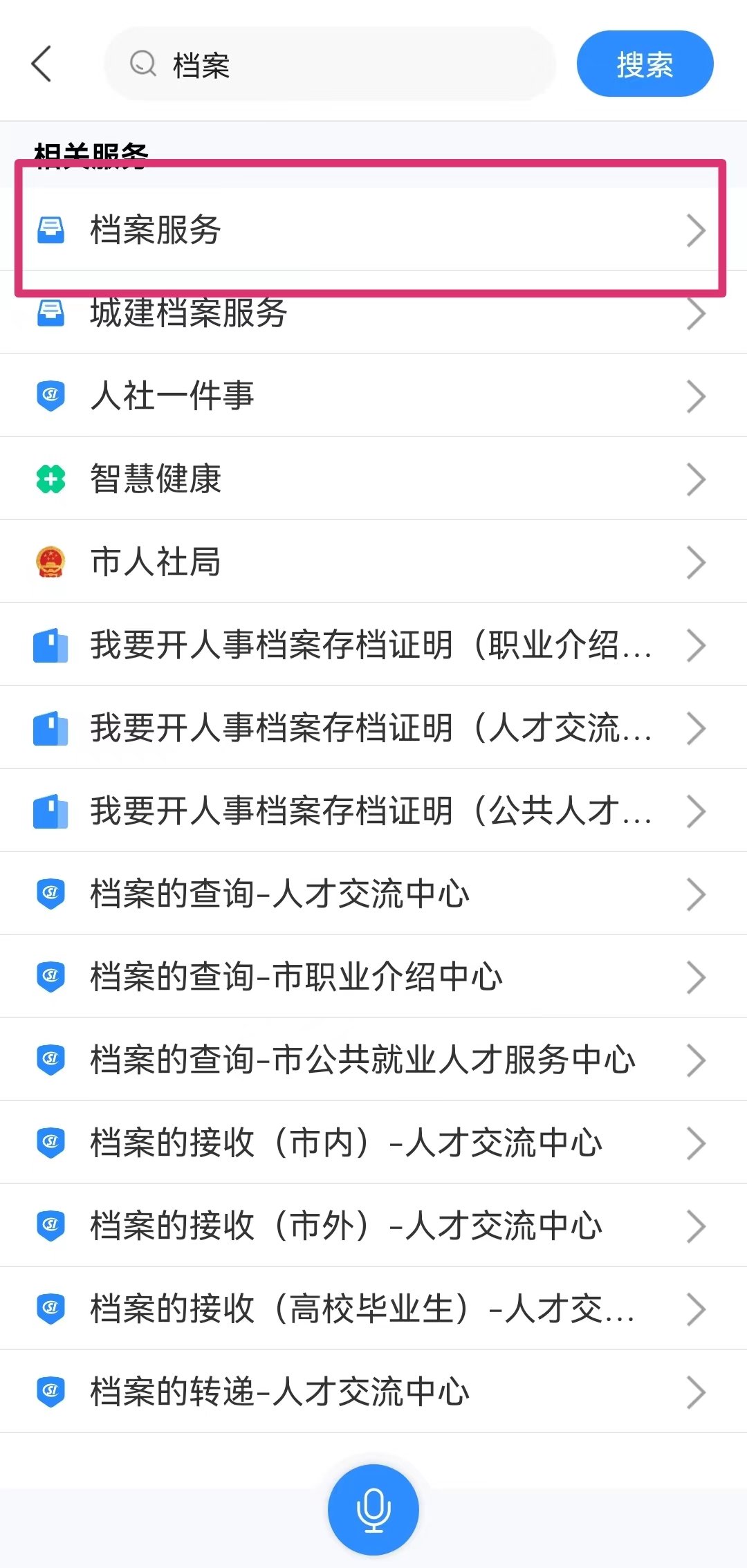747x1568 pixels.
Task: Tap the search field containing 档案
Action: pos(332,65)
